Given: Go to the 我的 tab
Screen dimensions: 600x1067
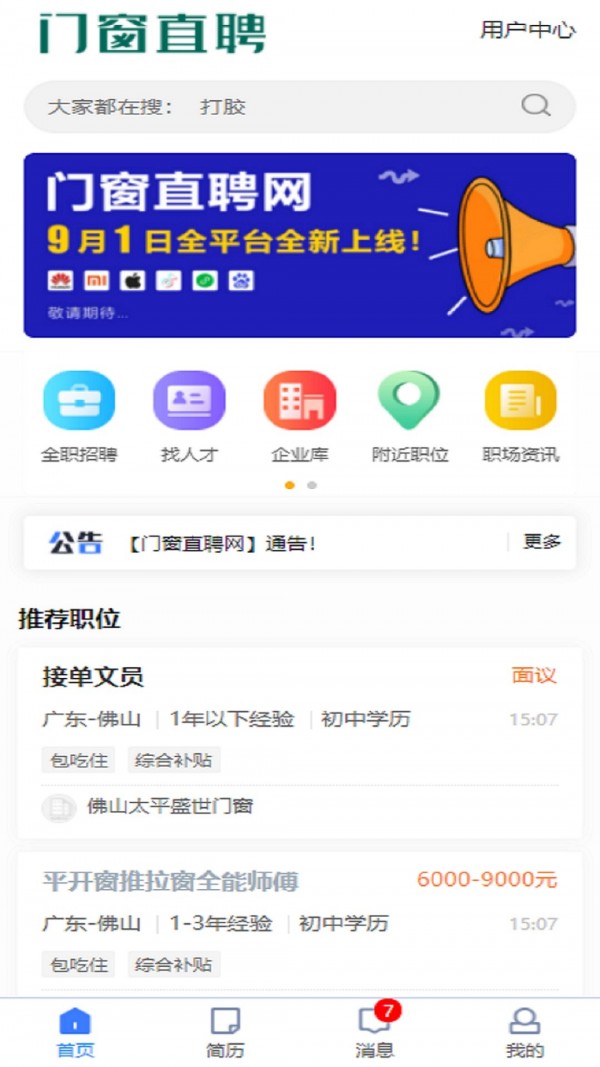Looking at the screenshot, I should point(524,1033).
